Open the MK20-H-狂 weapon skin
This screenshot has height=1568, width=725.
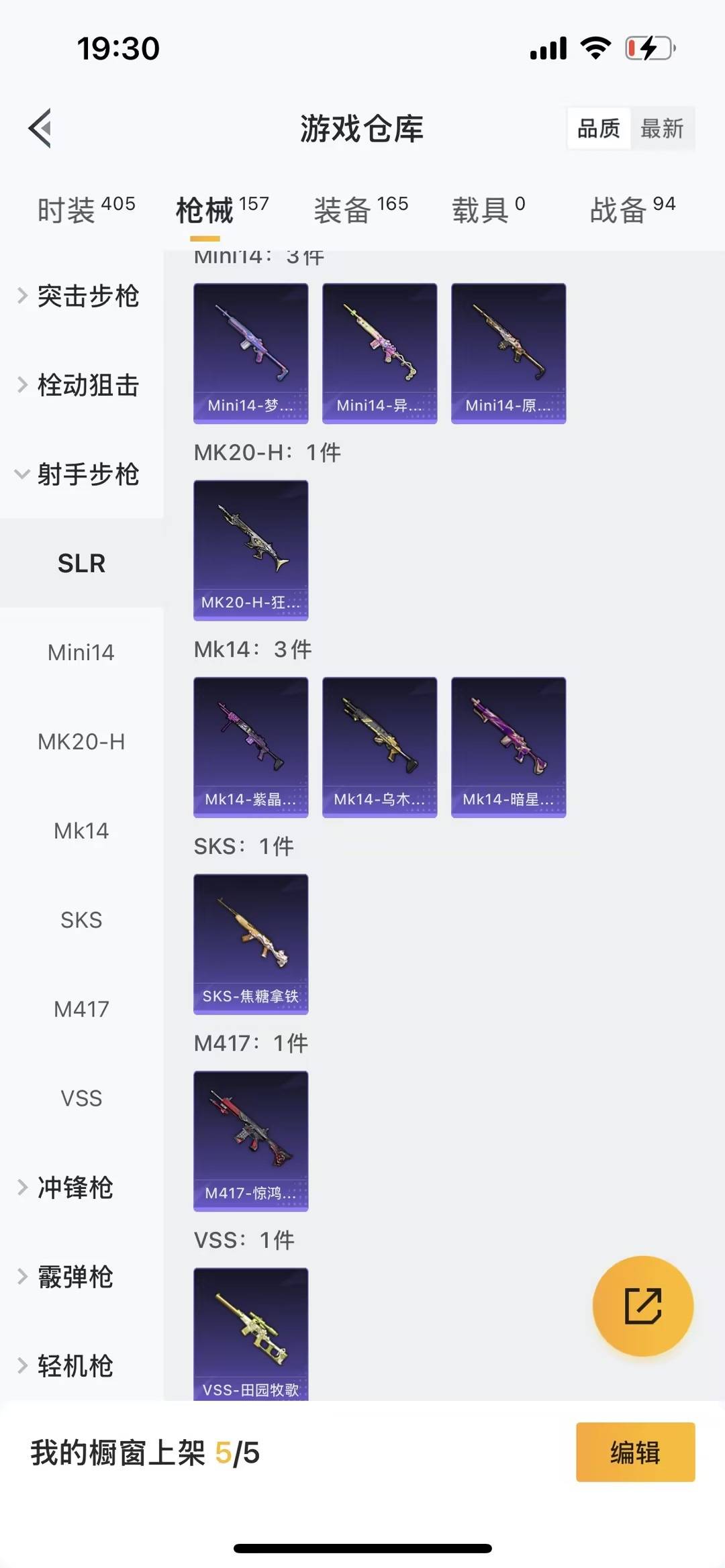[x=250, y=550]
